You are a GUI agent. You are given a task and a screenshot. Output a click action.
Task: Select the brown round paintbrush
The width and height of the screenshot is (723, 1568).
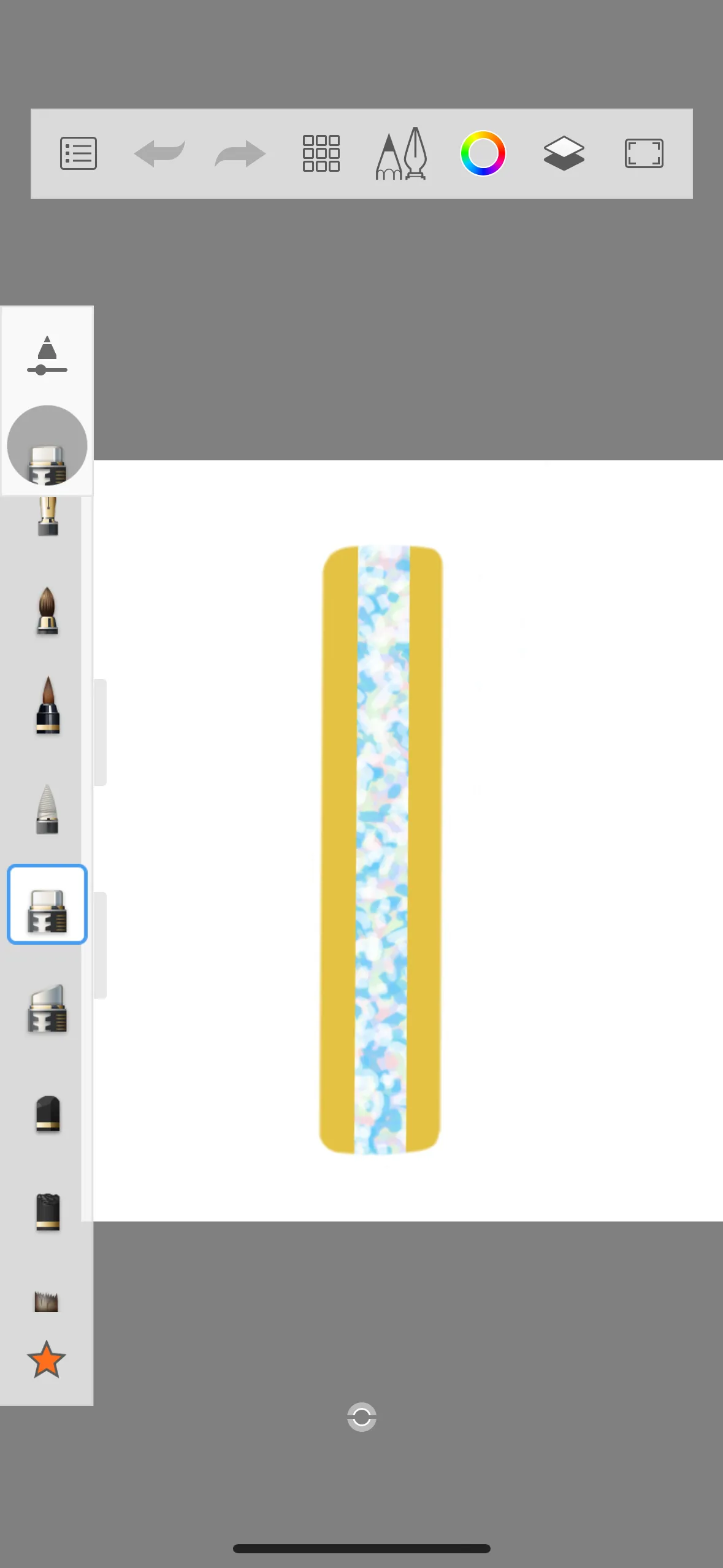click(47, 611)
